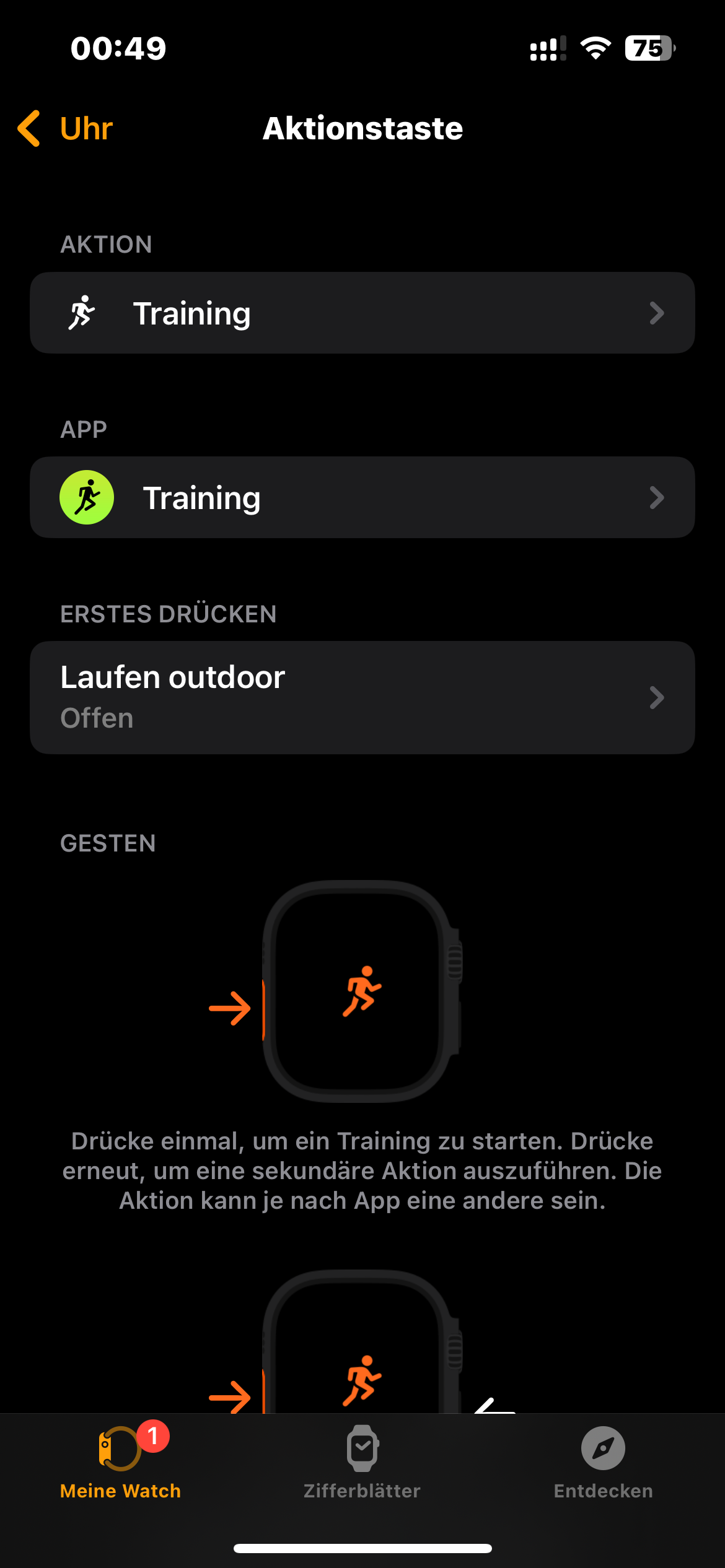Viewport: 725px width, 1568px height.
Task: Open the Training row under Aktion
Action: [362, 313]
